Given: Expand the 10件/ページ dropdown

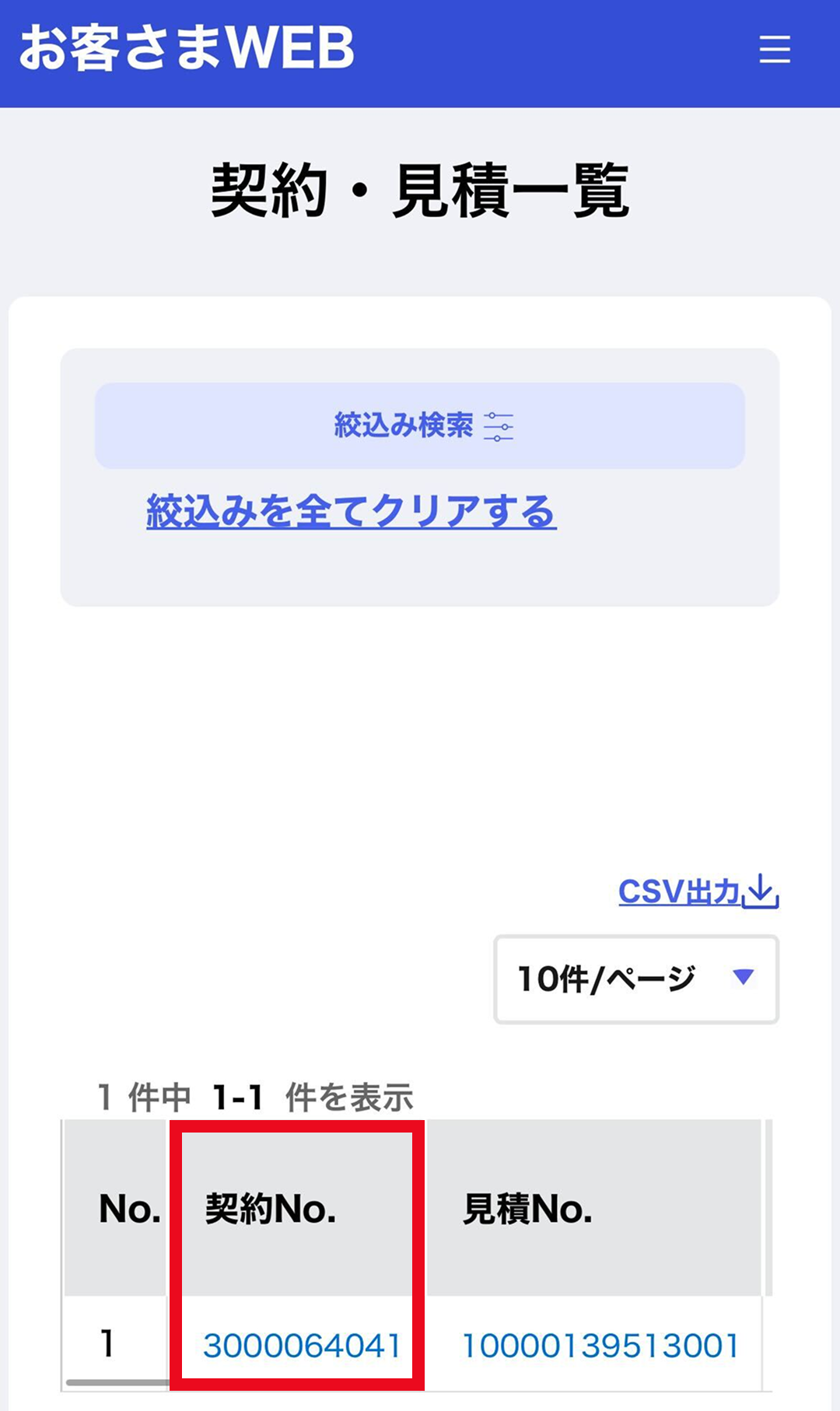Looking at the screenshot, I should point(636,979).
